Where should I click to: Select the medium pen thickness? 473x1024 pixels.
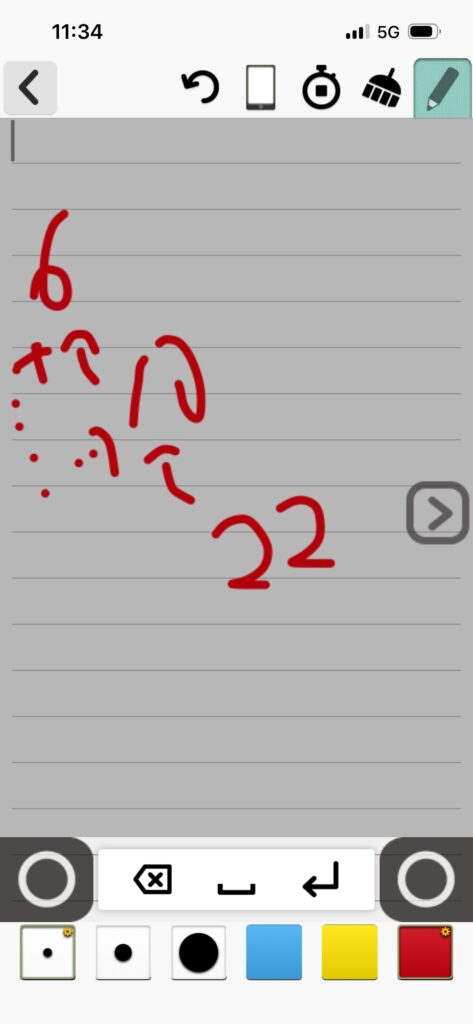click(123, 952)
